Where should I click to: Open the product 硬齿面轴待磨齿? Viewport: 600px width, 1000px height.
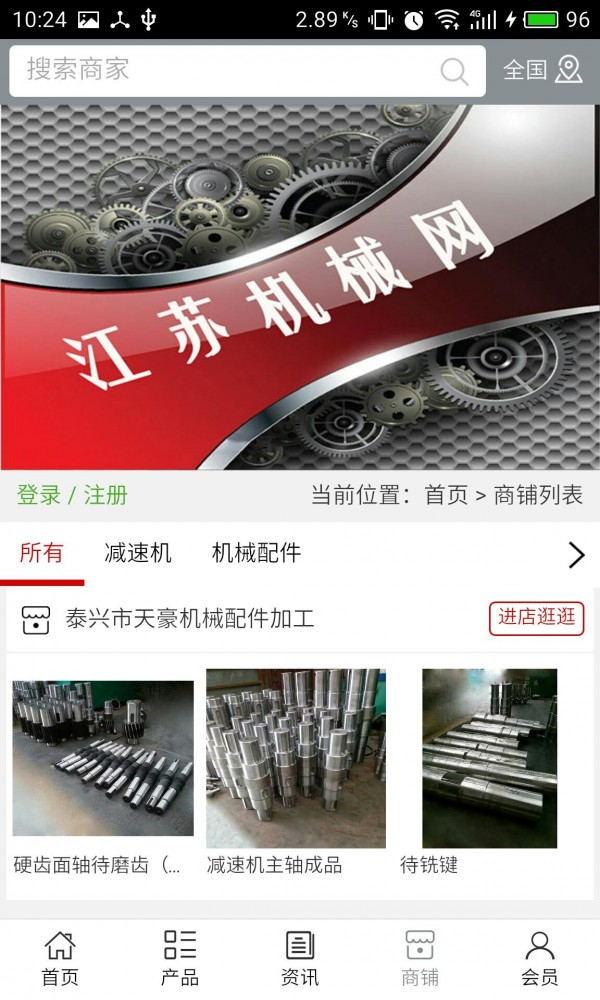pyautogui.click(x=103, y=778)
